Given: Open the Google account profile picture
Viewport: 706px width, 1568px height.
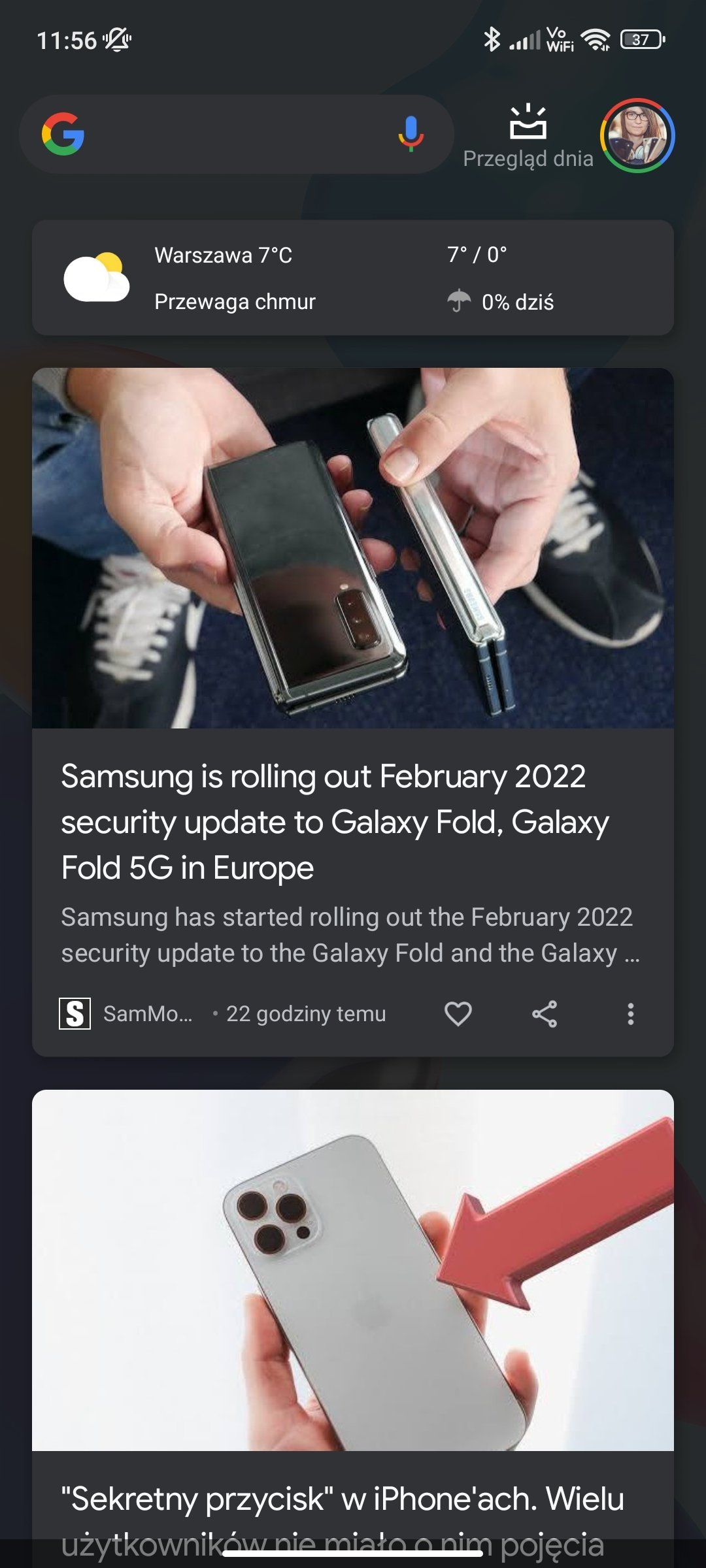Looking at the screenshot, I should (x=637, y=135).
